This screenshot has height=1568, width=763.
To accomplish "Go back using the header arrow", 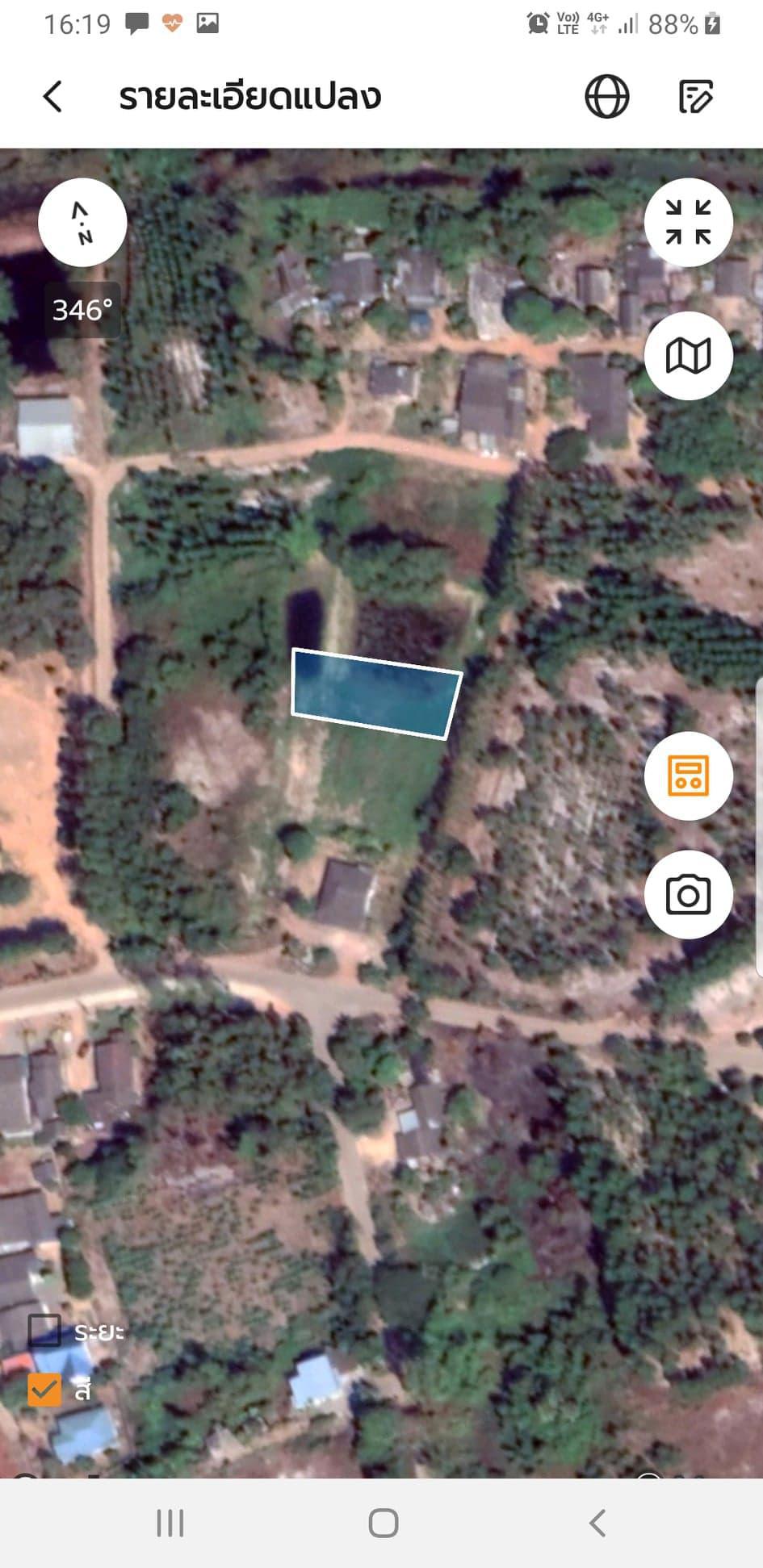I will [x=52, y=97].
